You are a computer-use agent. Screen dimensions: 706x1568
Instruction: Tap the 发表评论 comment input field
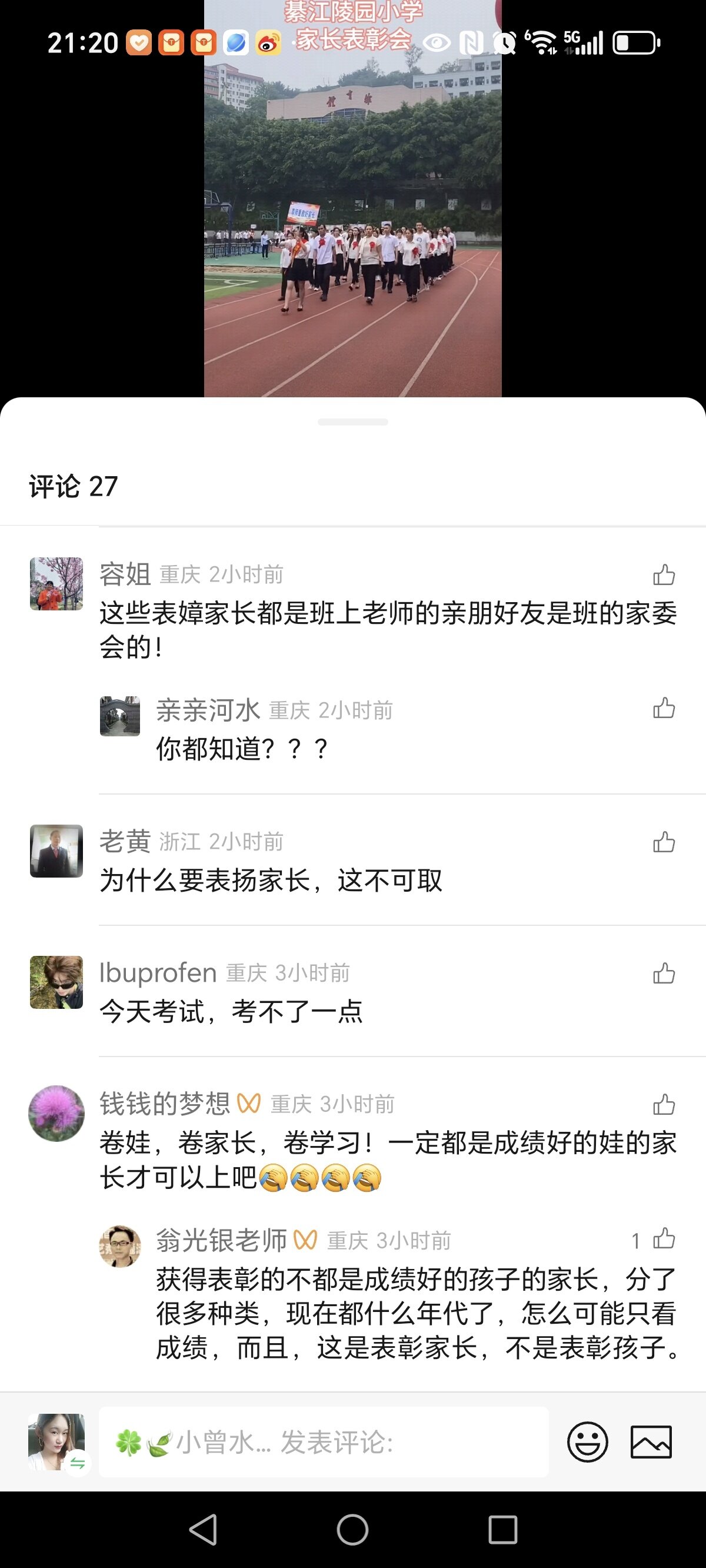(x=324, y=1442)
